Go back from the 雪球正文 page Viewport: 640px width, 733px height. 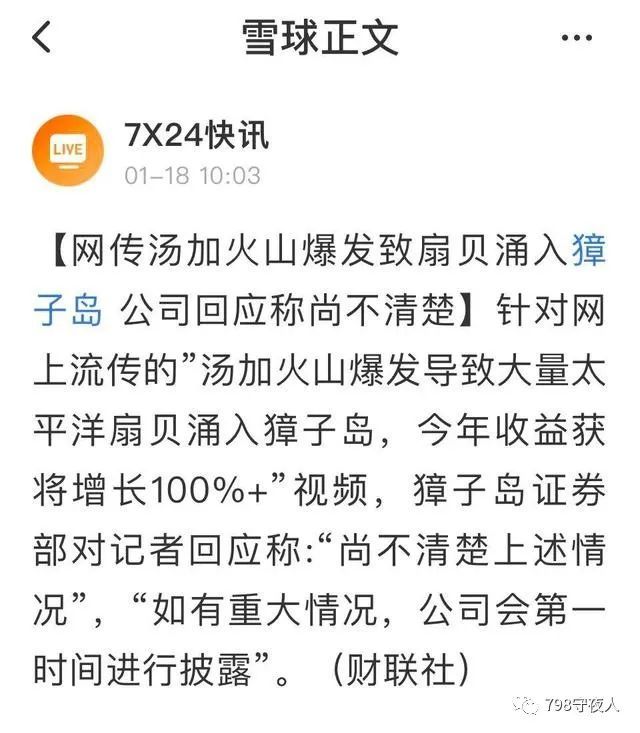pyautogui.click(x=41, y=38)
